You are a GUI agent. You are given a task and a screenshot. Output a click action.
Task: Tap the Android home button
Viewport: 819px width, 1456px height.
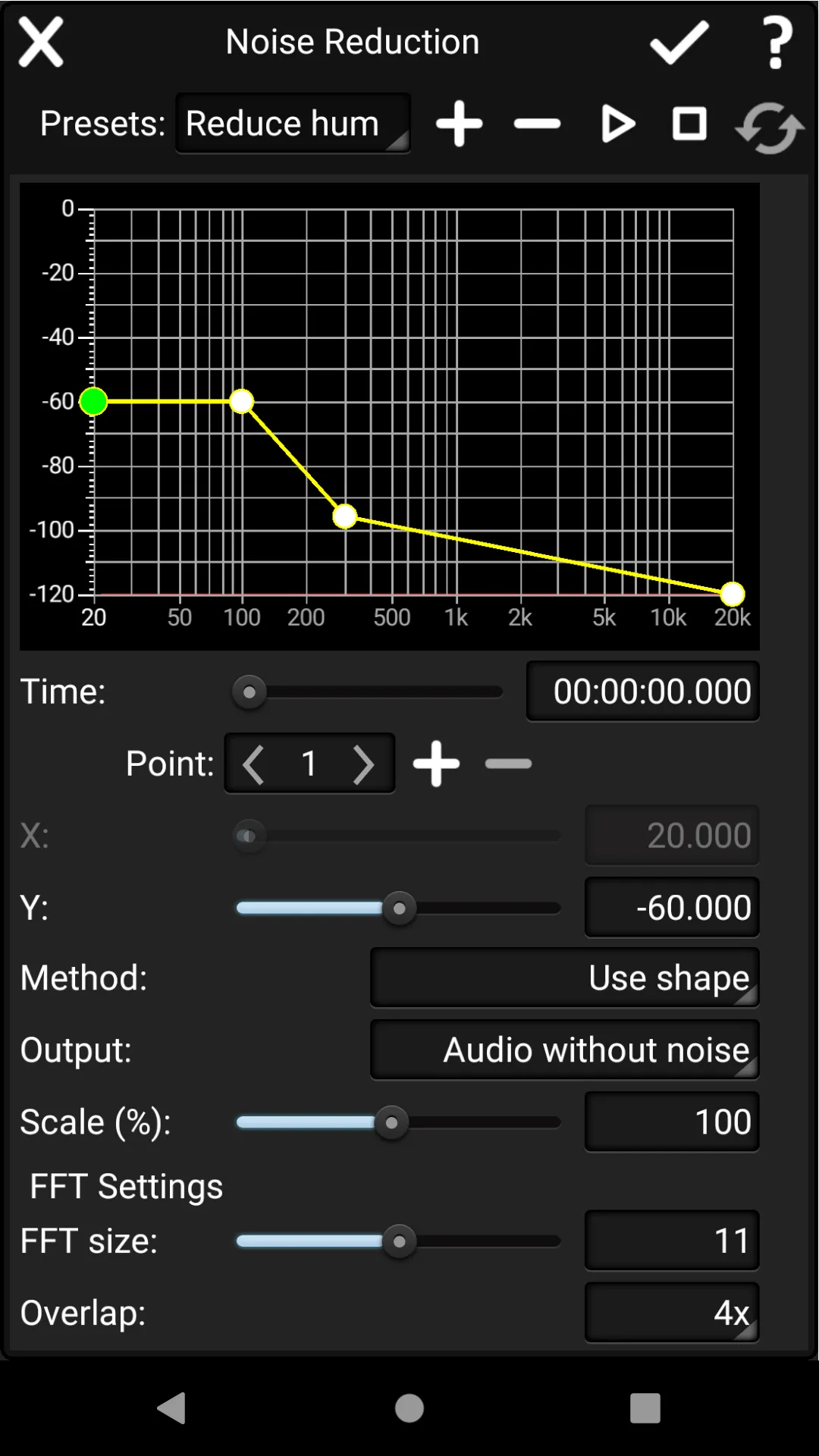(409, 1407)
